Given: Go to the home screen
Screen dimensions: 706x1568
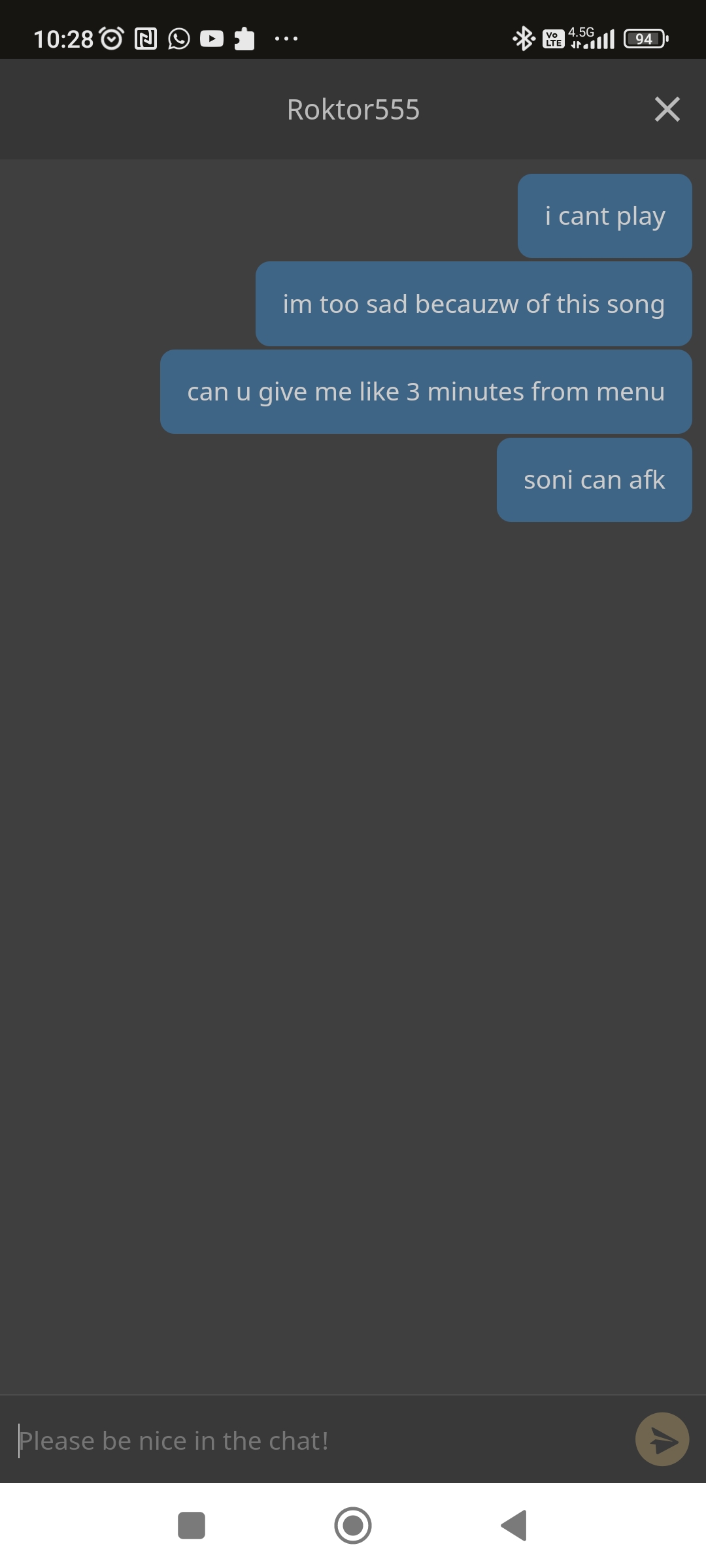Looking at the screenshot, I should (353, 1526).
